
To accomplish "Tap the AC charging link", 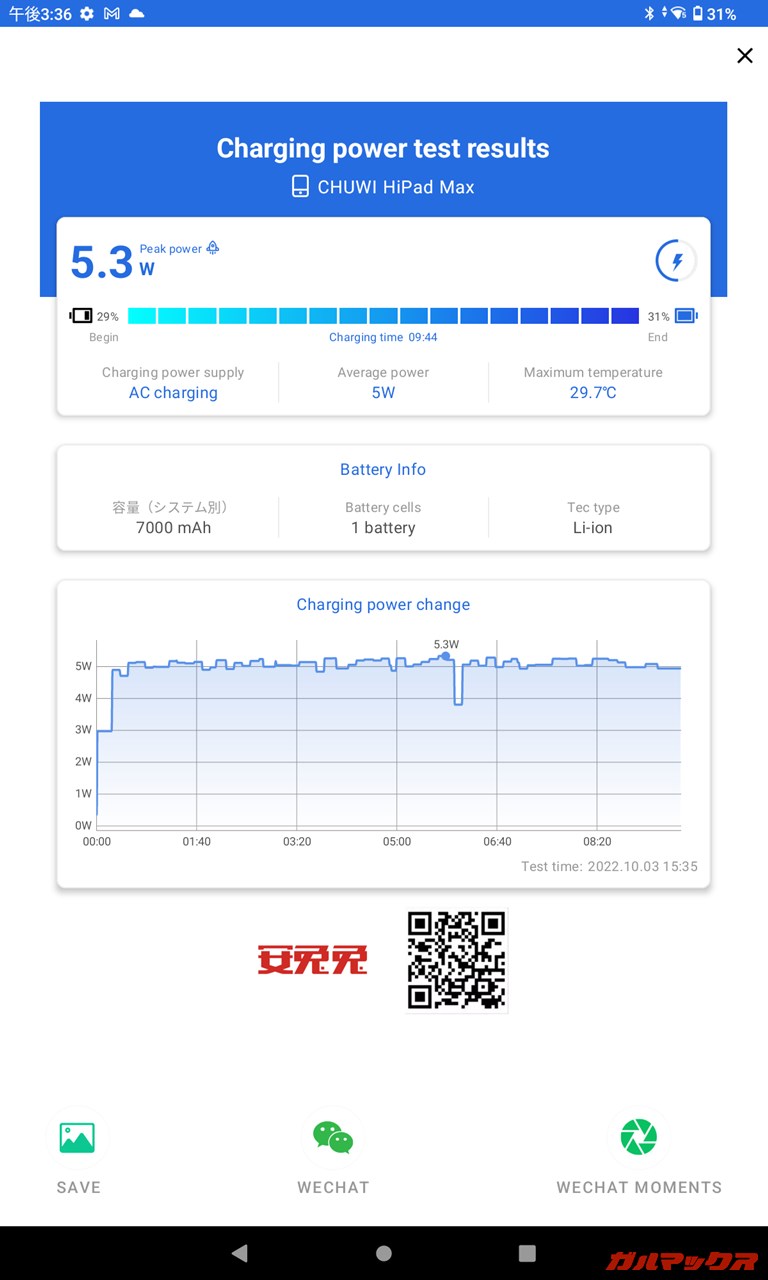I will coord(173,393).
